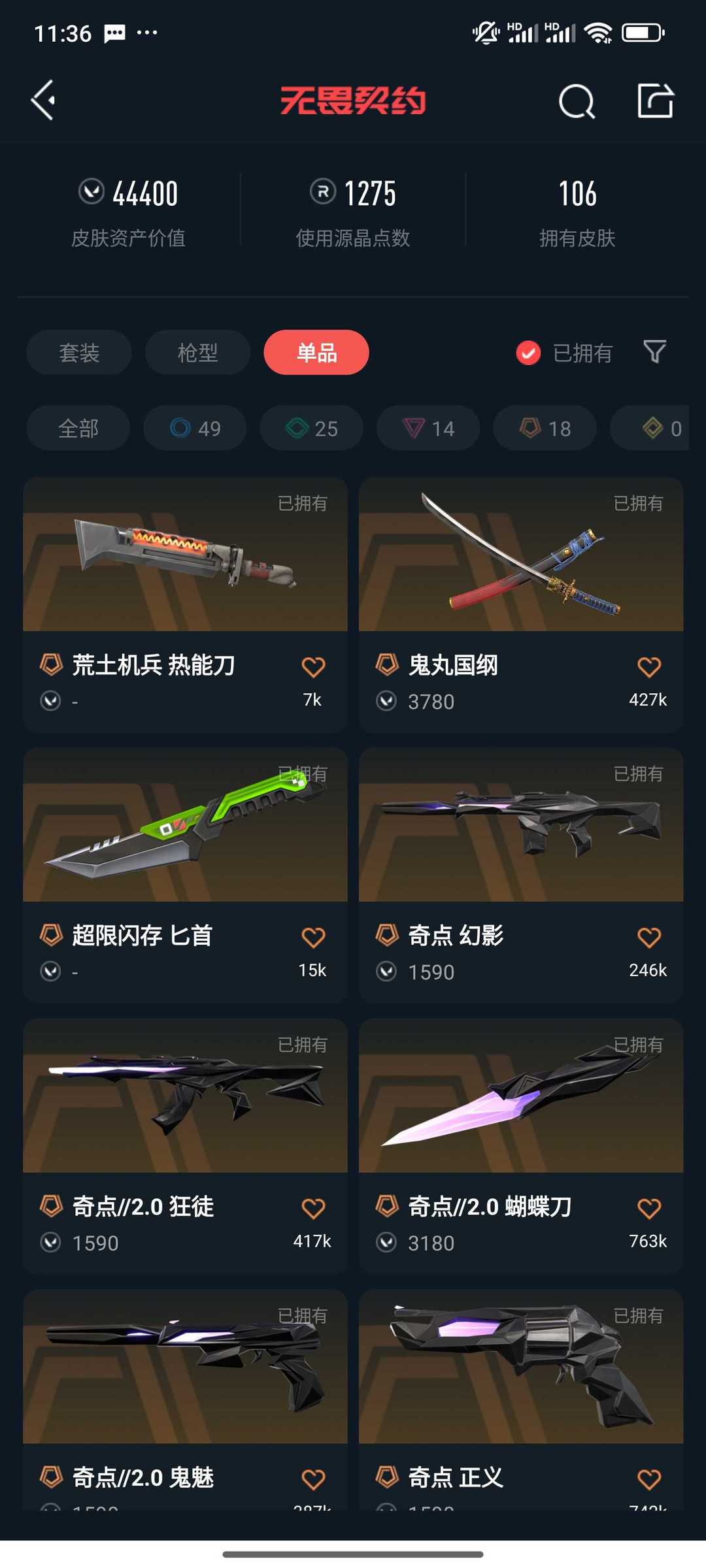Open the 奇点 正义 skin card

pos(521,1399)
